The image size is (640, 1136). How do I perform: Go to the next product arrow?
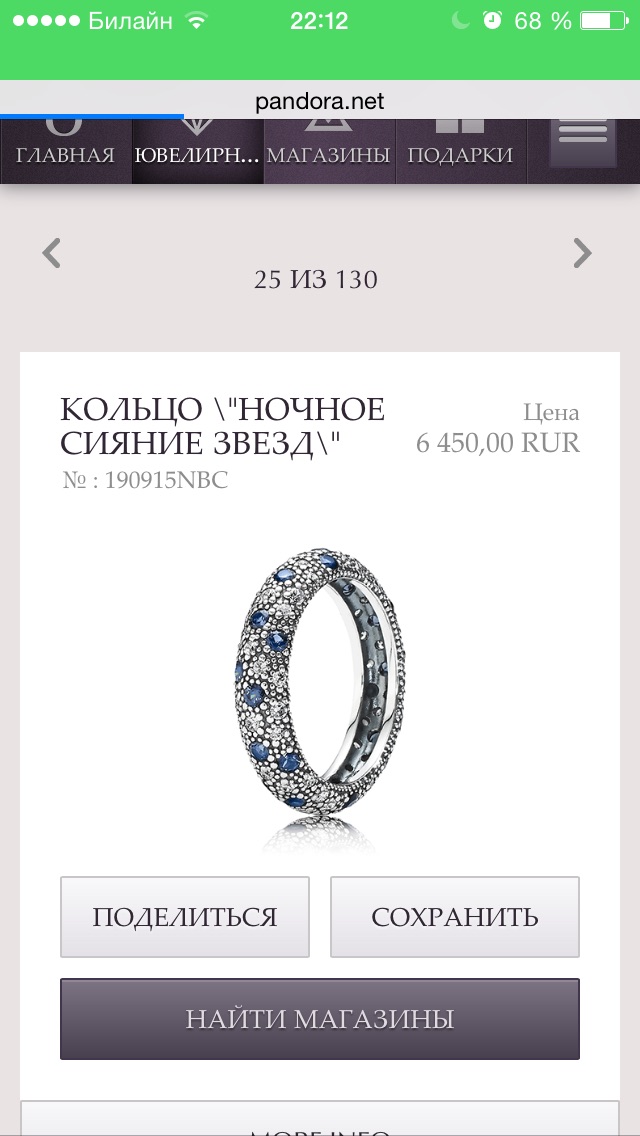[582, 254]
